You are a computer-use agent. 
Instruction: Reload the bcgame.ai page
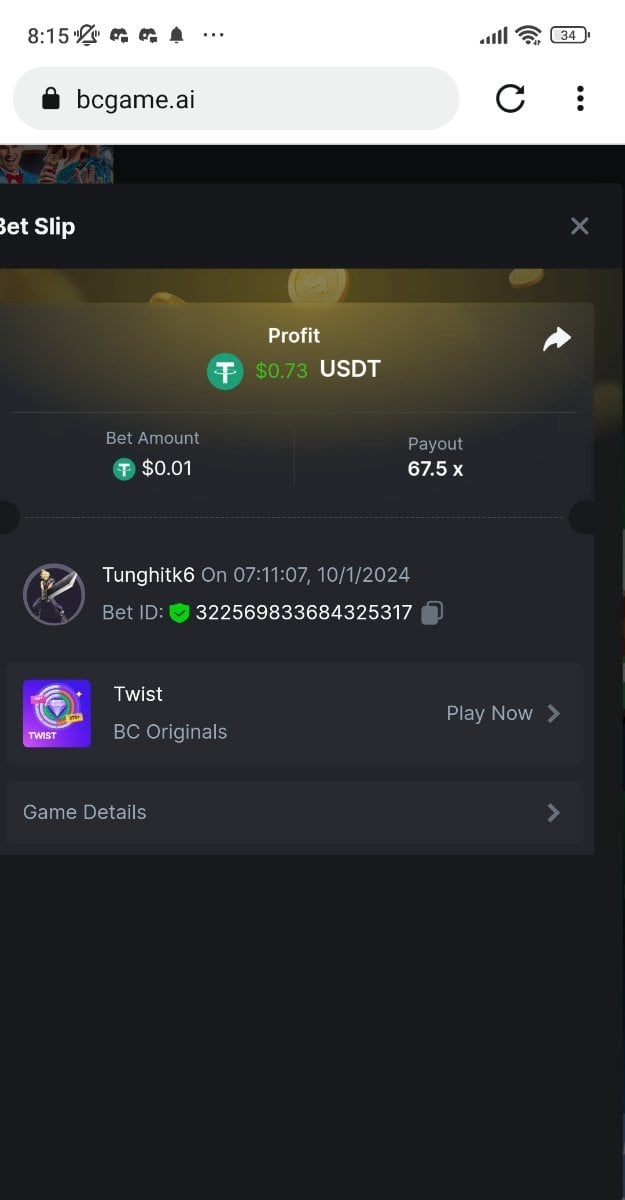click(510, 98)
